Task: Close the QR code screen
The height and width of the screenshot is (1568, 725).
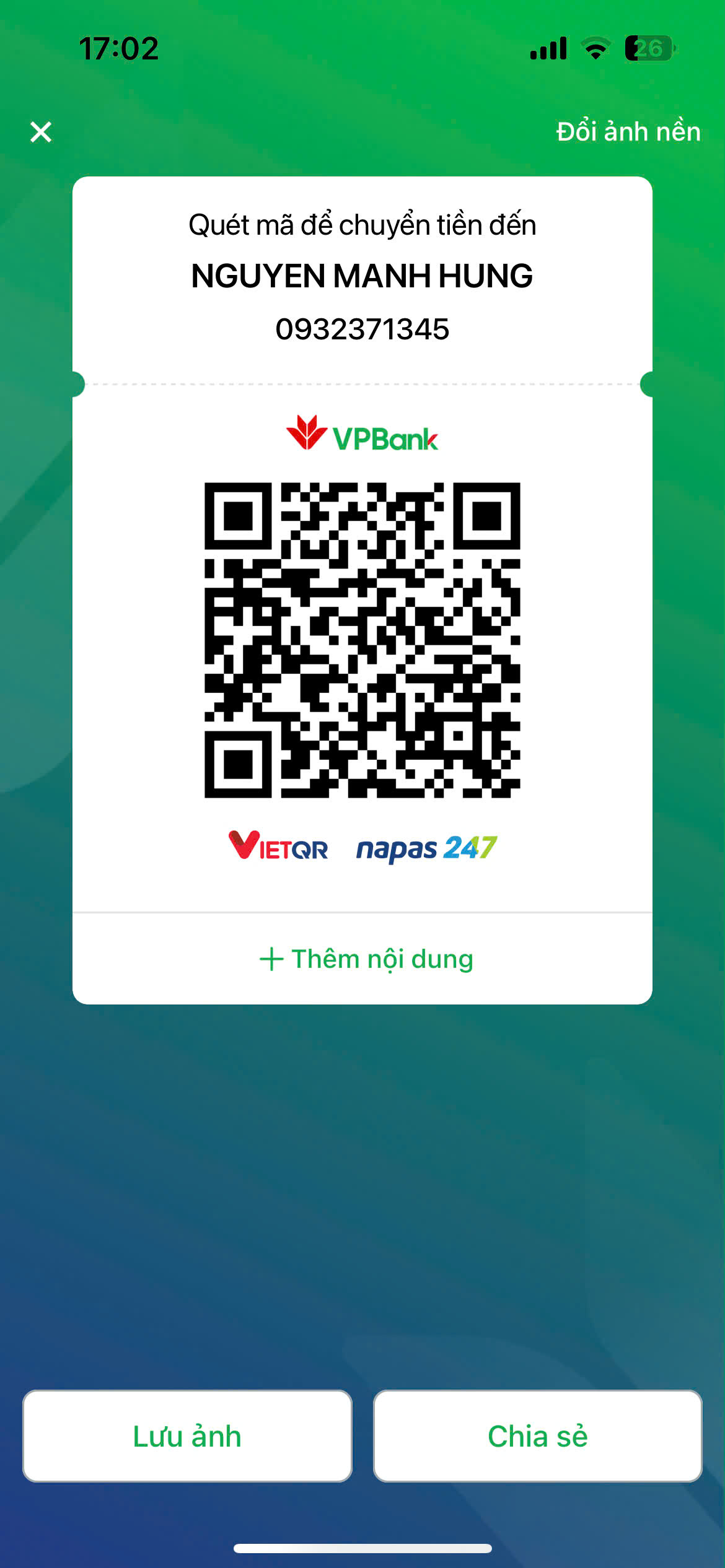Action: pos(41,132)
